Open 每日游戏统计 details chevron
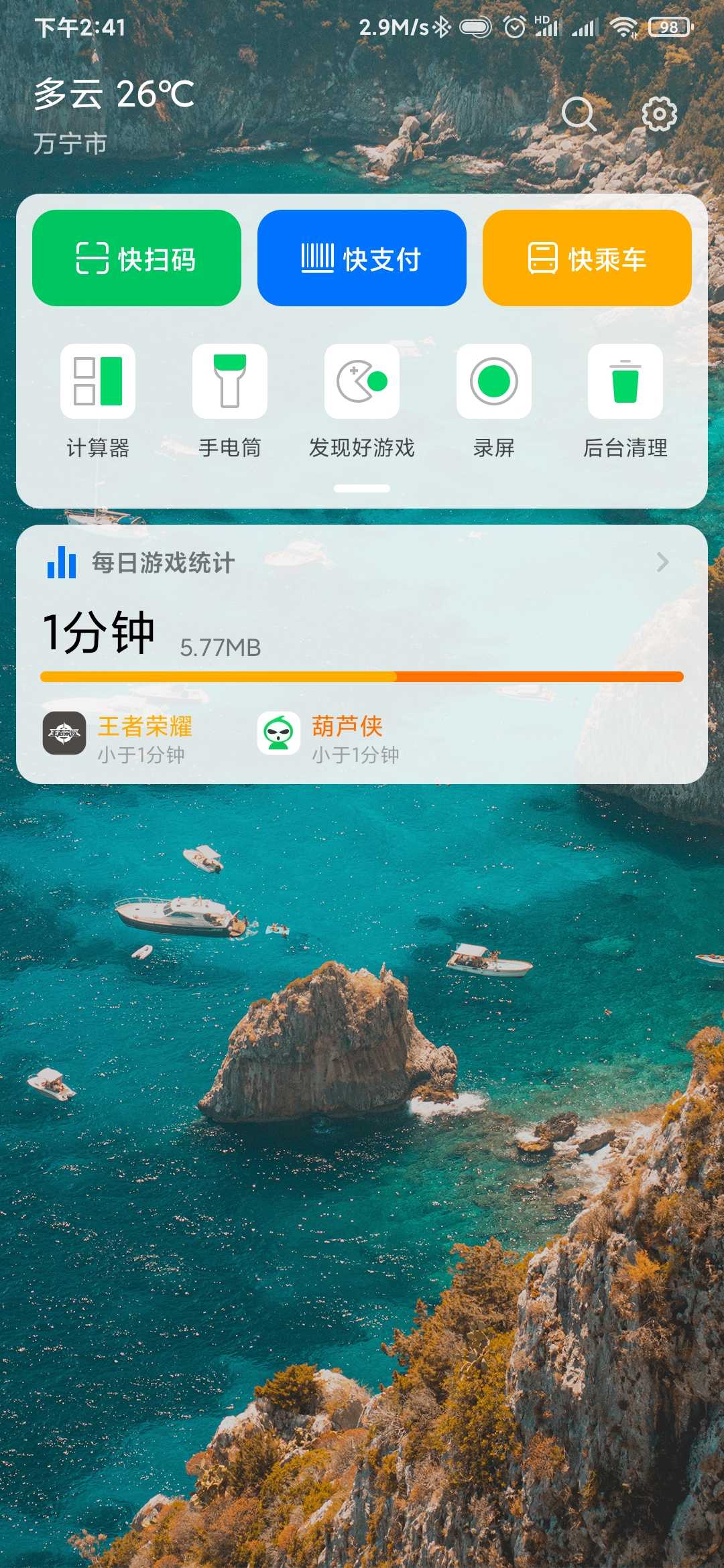The image size is (724, 1568). pyautogui.click(x=662, y=562)
